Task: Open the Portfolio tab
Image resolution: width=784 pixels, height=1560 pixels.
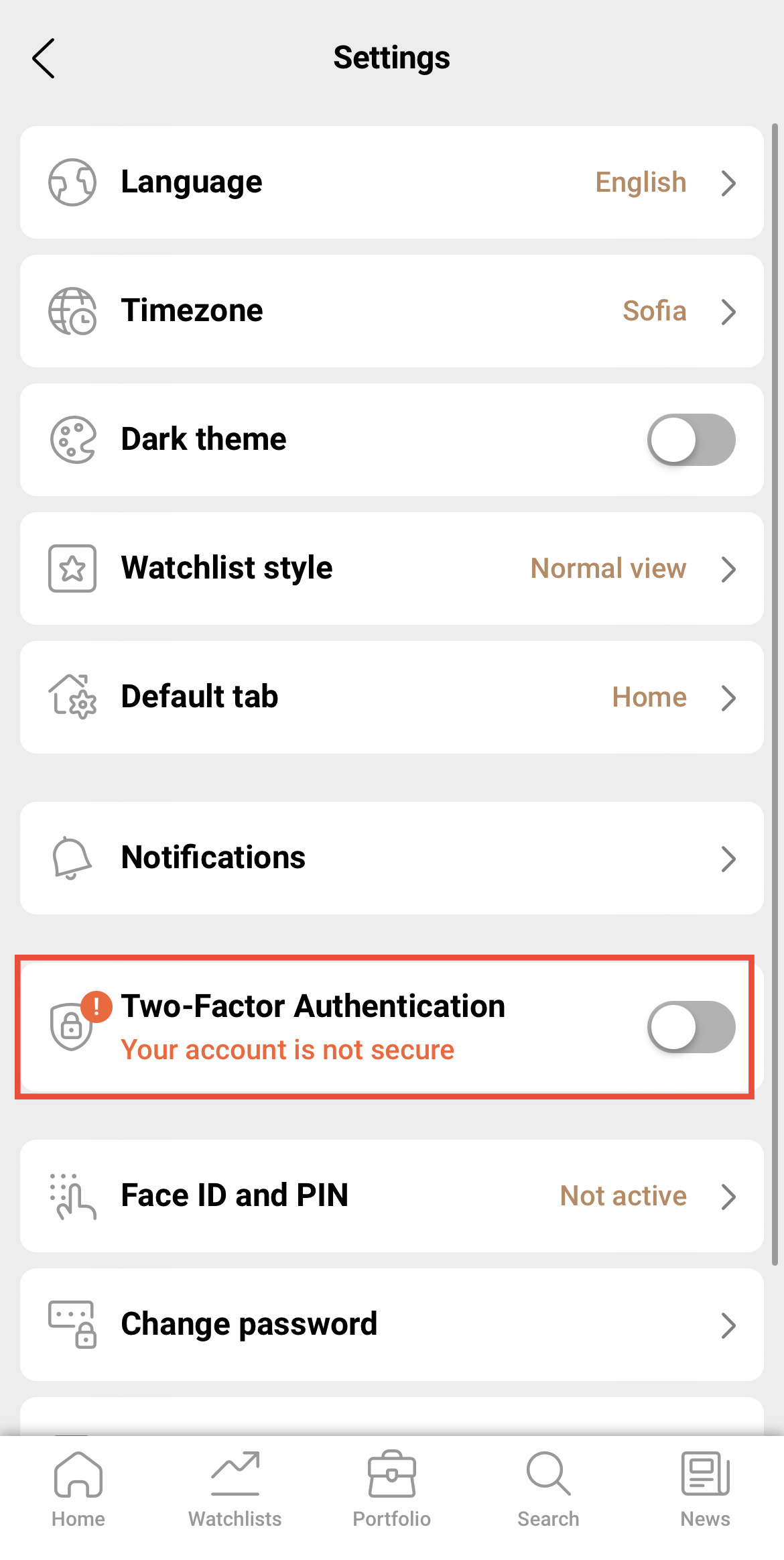Action: point(392,1490)
